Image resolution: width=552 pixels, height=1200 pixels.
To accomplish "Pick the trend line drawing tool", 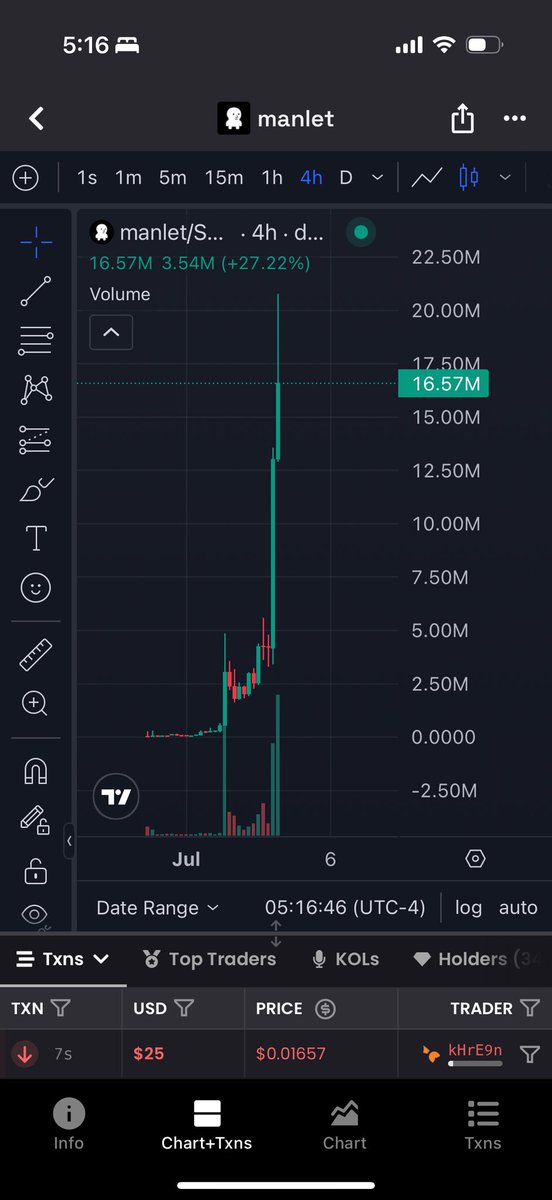I will tap(36, 291).
